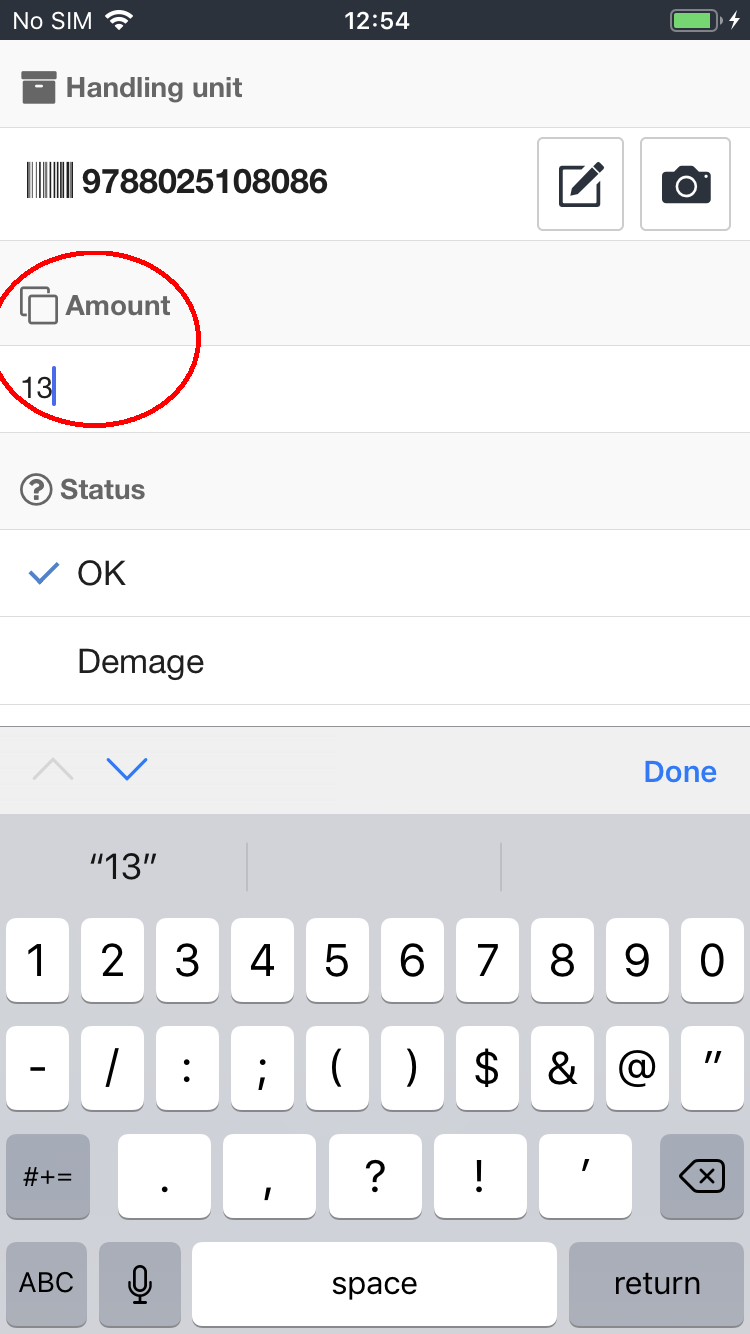Open the camera to scan barcode
This screenshot has width=750, height=1334.
pos(685,185)
